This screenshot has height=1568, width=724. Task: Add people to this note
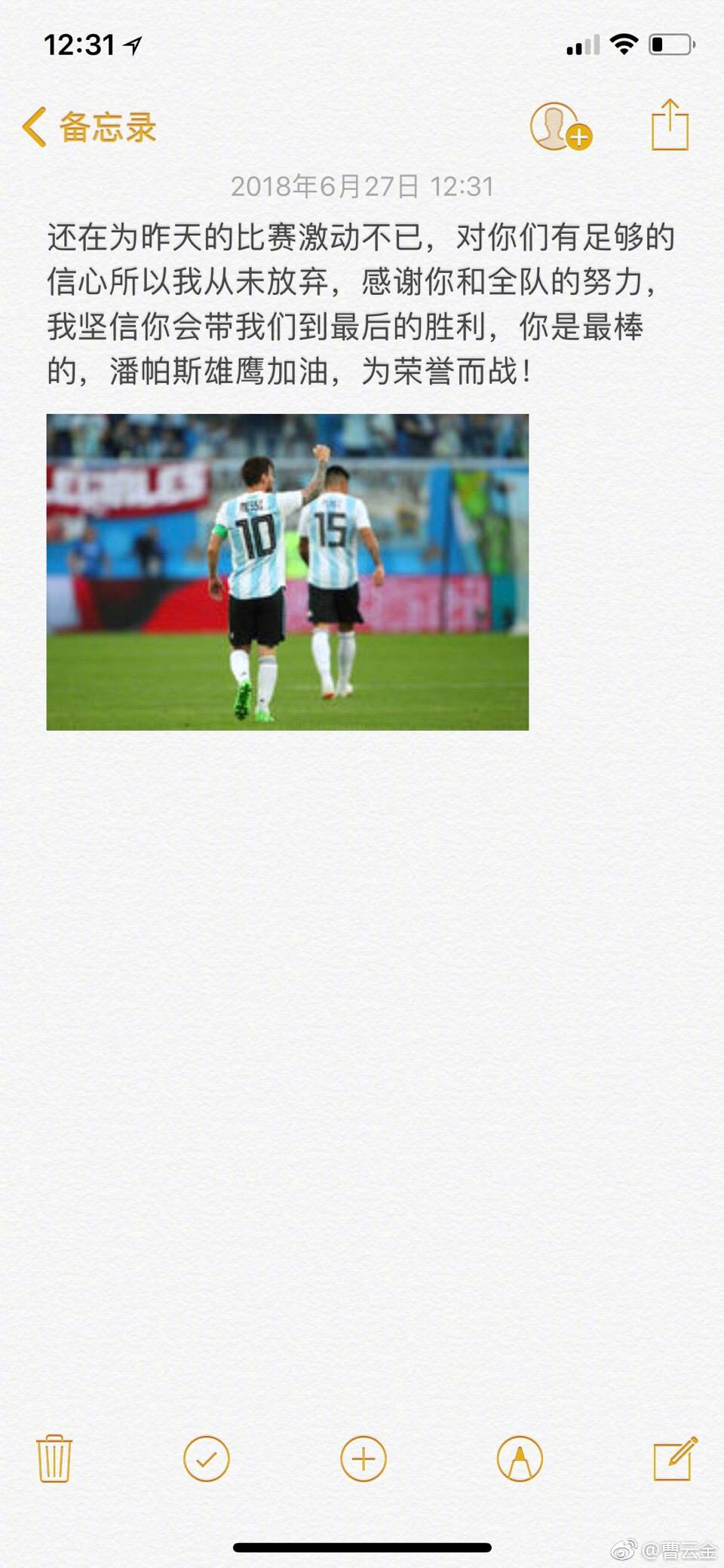(560, 127)
